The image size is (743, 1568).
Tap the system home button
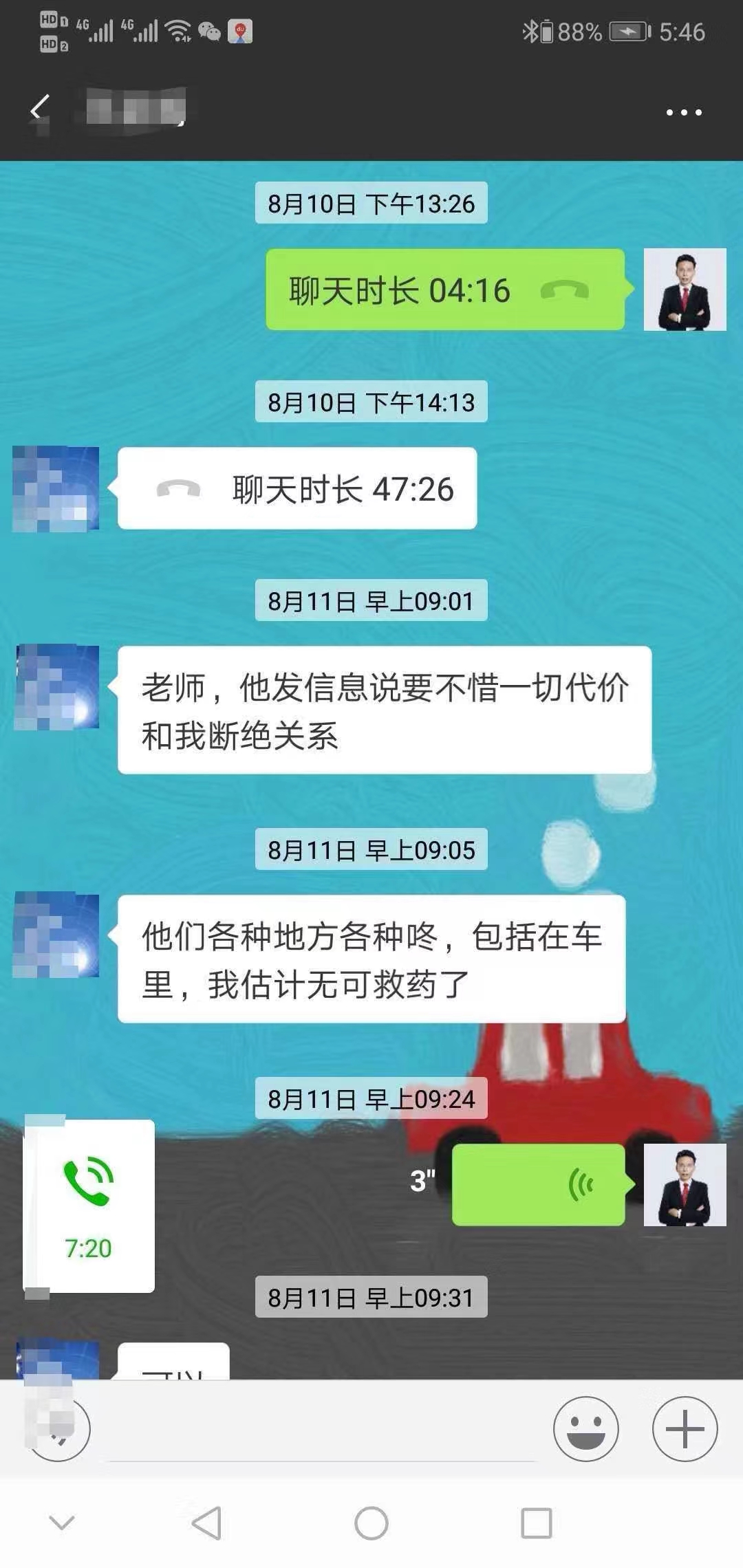(371, 1523)
